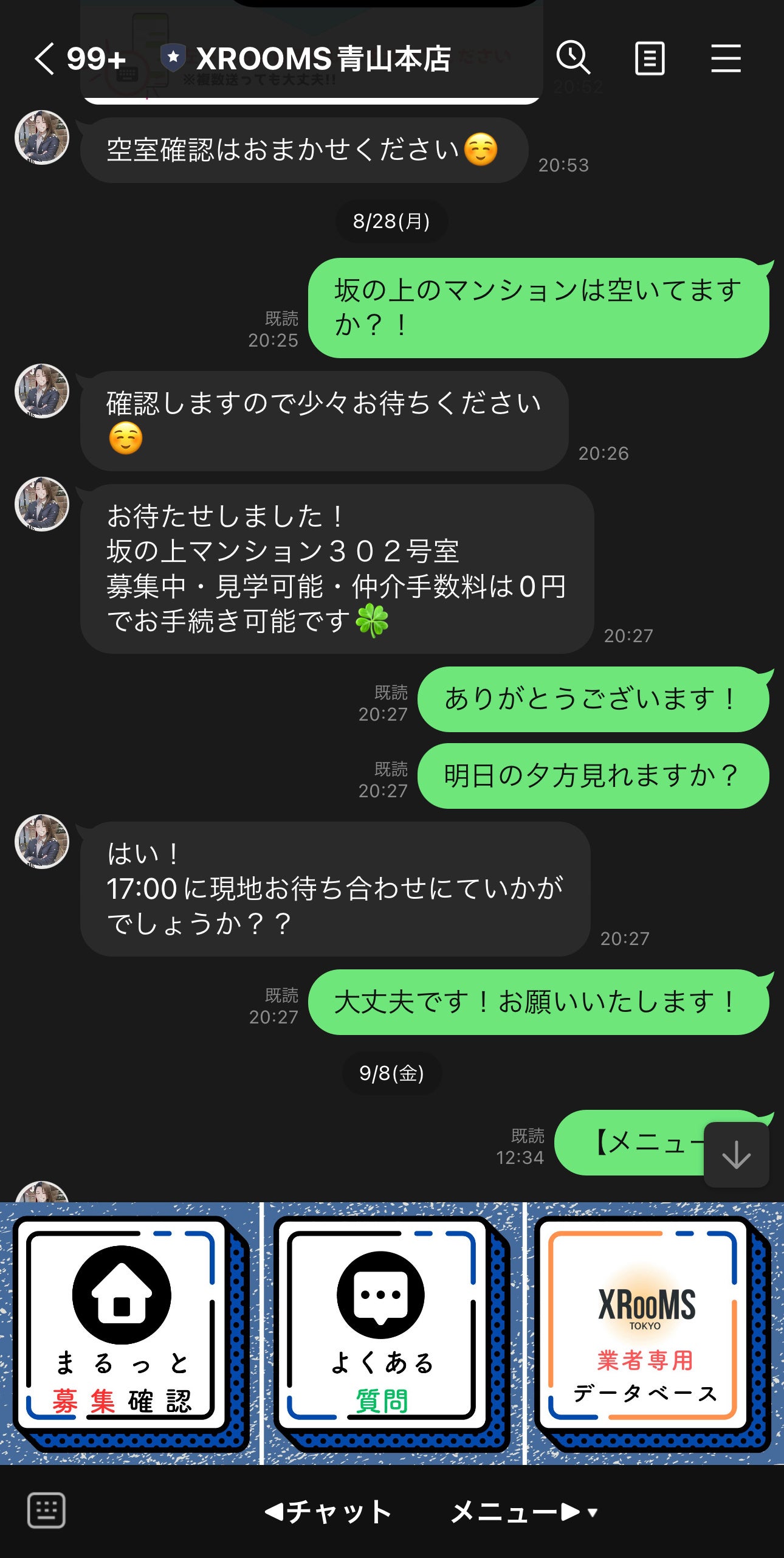Viewport: 784px width, 1558px height.
Task: Select the ◀チャット tab
Action: point(328,1512)
